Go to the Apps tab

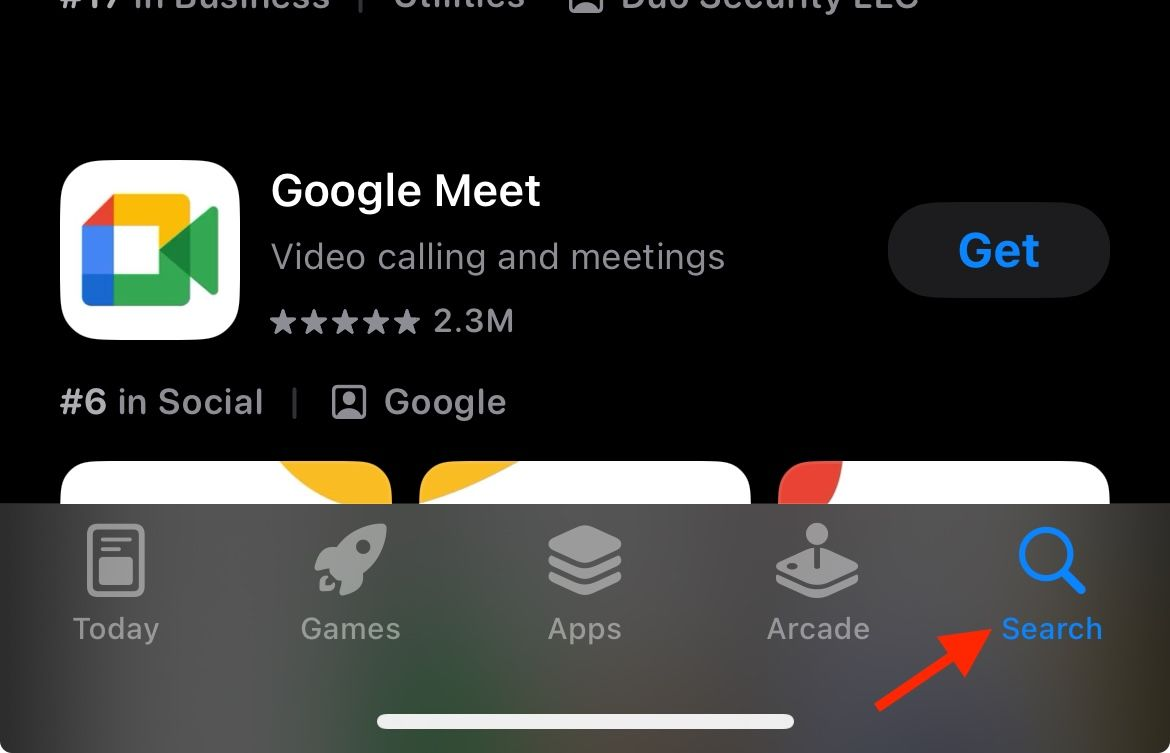tap(585, 585)
